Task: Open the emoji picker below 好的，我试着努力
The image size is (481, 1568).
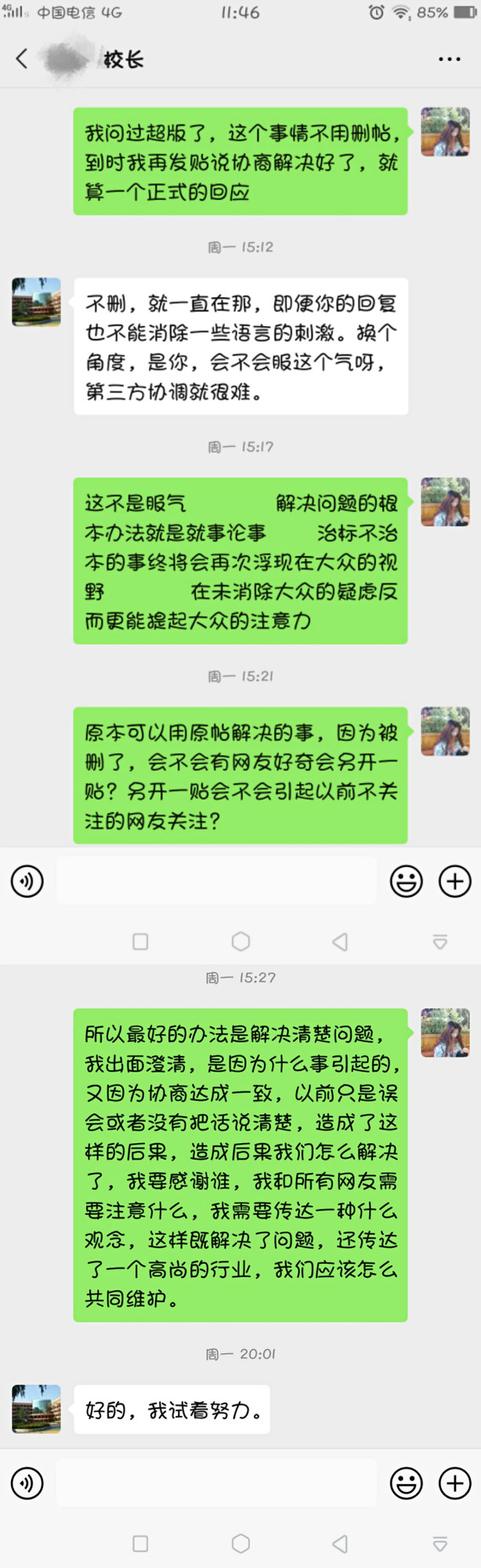Action: click(x=406, y=1483)
